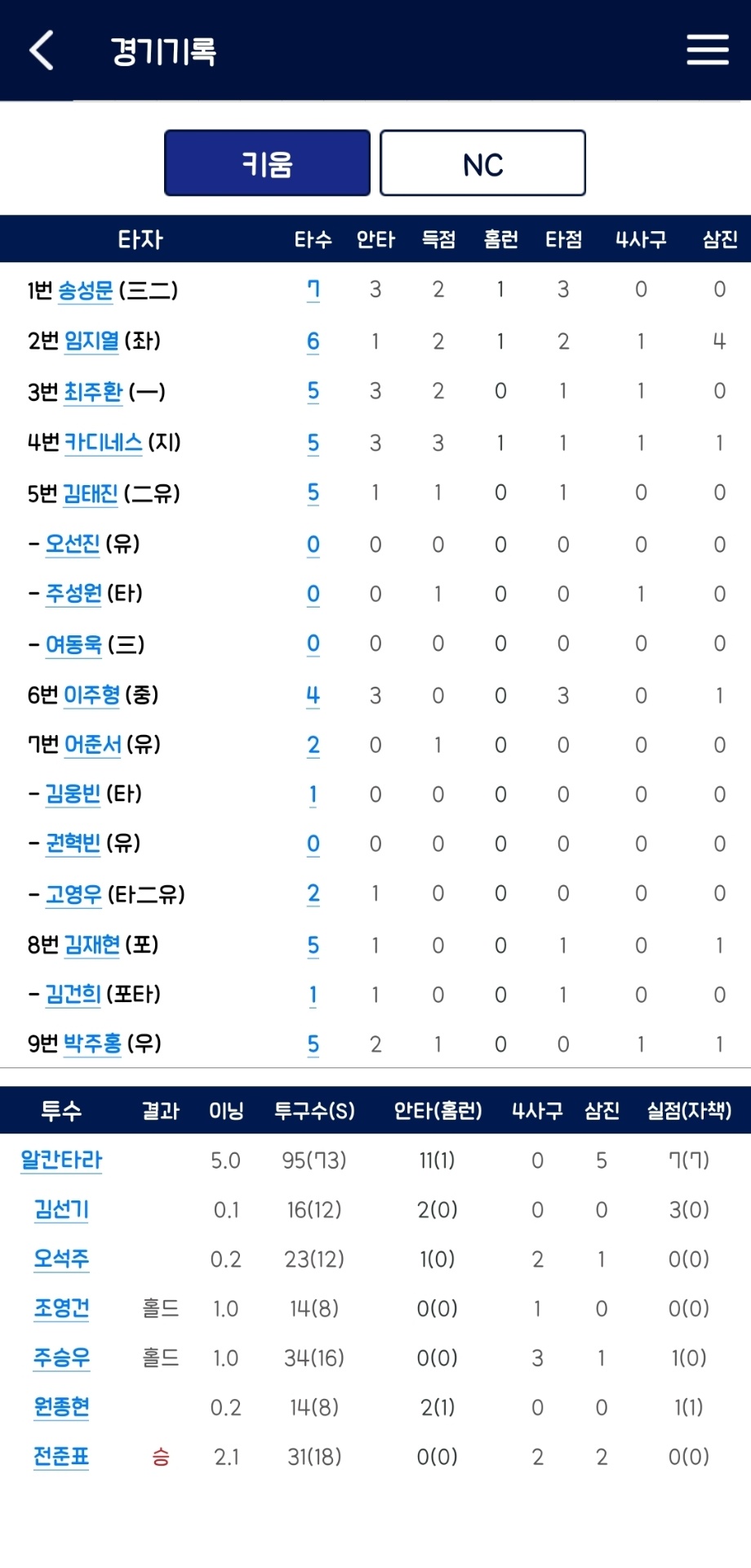This screenshot has height=1568, width=751.
Task: Open pitcher 조영건's profile
Action: (61, 1308)
